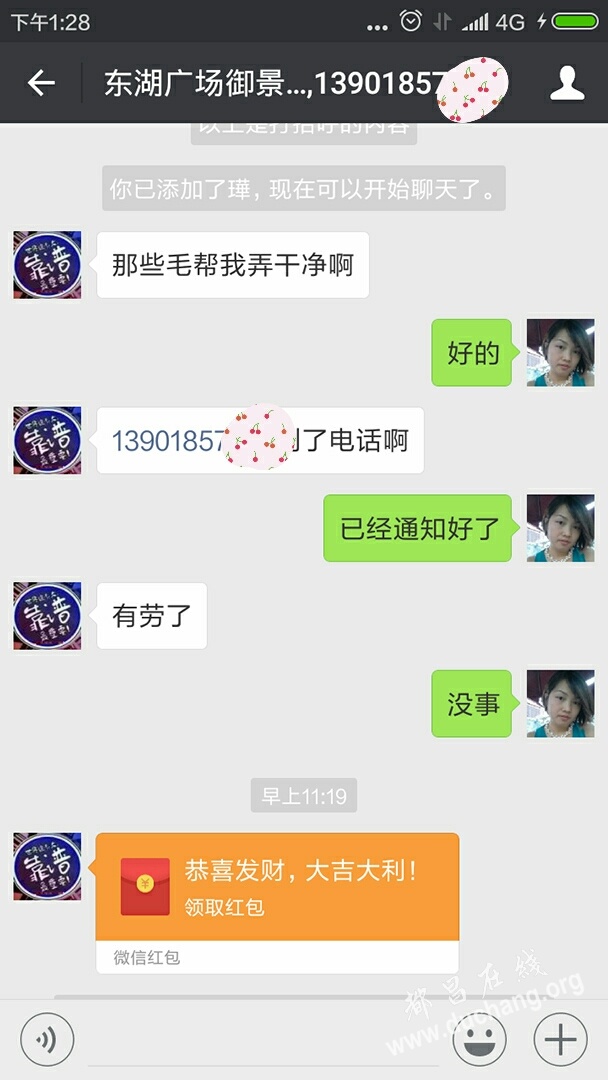Screen dimensions: 608x1080
Task: Open my avatar beside 没事
Action: (x=560, y=704)
